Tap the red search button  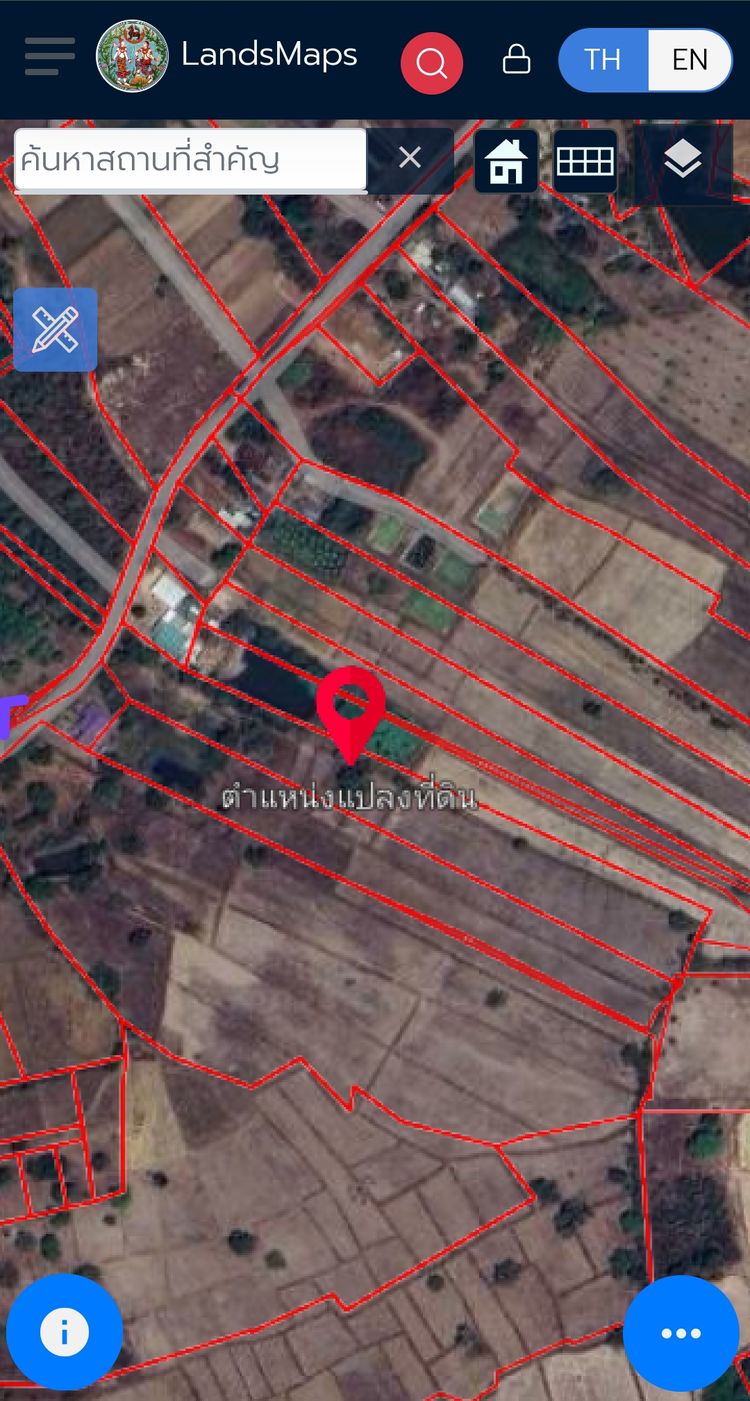[x=432, y=63]
